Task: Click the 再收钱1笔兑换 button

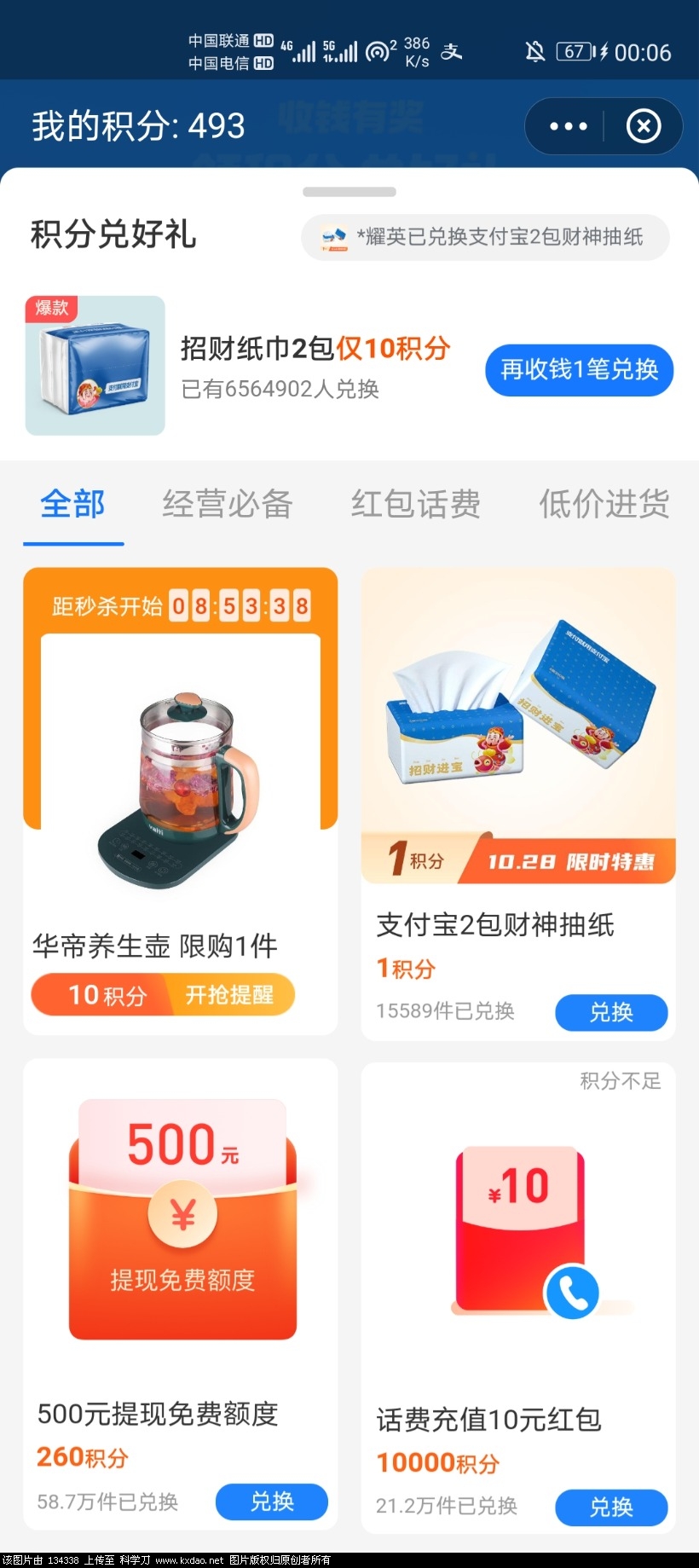Action: click(579, 370)
